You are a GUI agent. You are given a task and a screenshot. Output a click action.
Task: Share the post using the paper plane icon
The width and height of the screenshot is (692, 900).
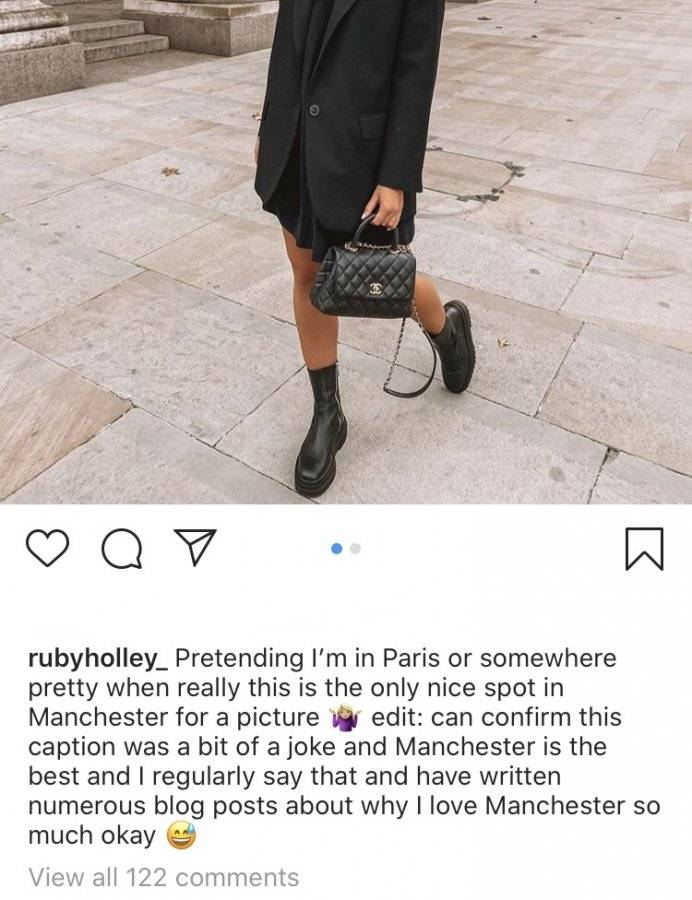click(195, 546)
